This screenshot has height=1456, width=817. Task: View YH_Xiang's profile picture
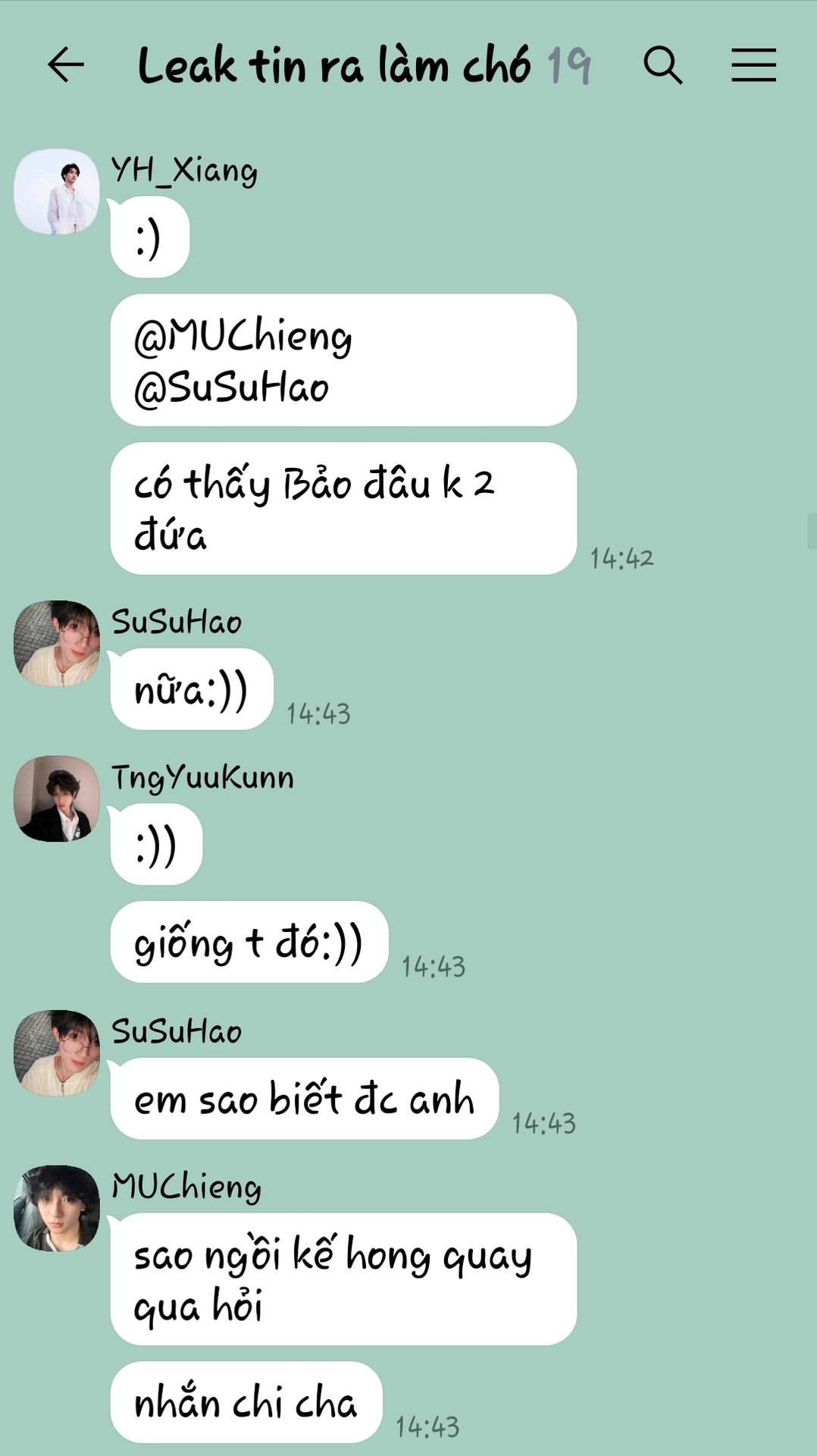click(57, 192)
